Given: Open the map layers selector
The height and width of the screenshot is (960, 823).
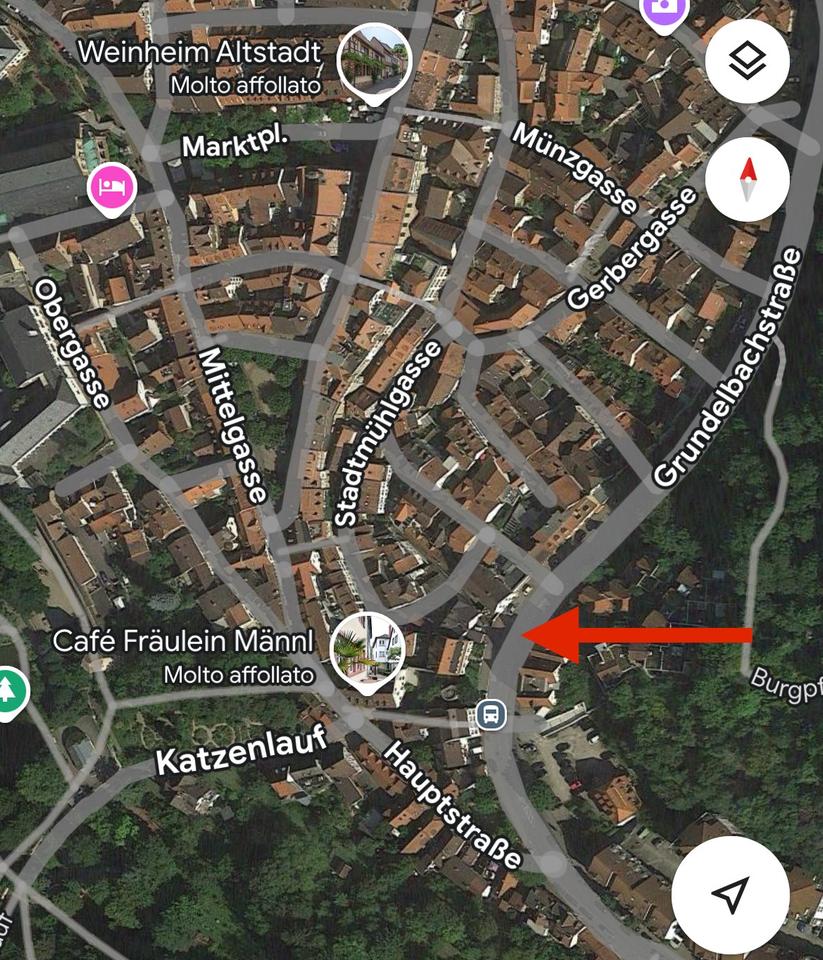Looking at the screenshot, I should pyautogui.click(x=747, y=62).
